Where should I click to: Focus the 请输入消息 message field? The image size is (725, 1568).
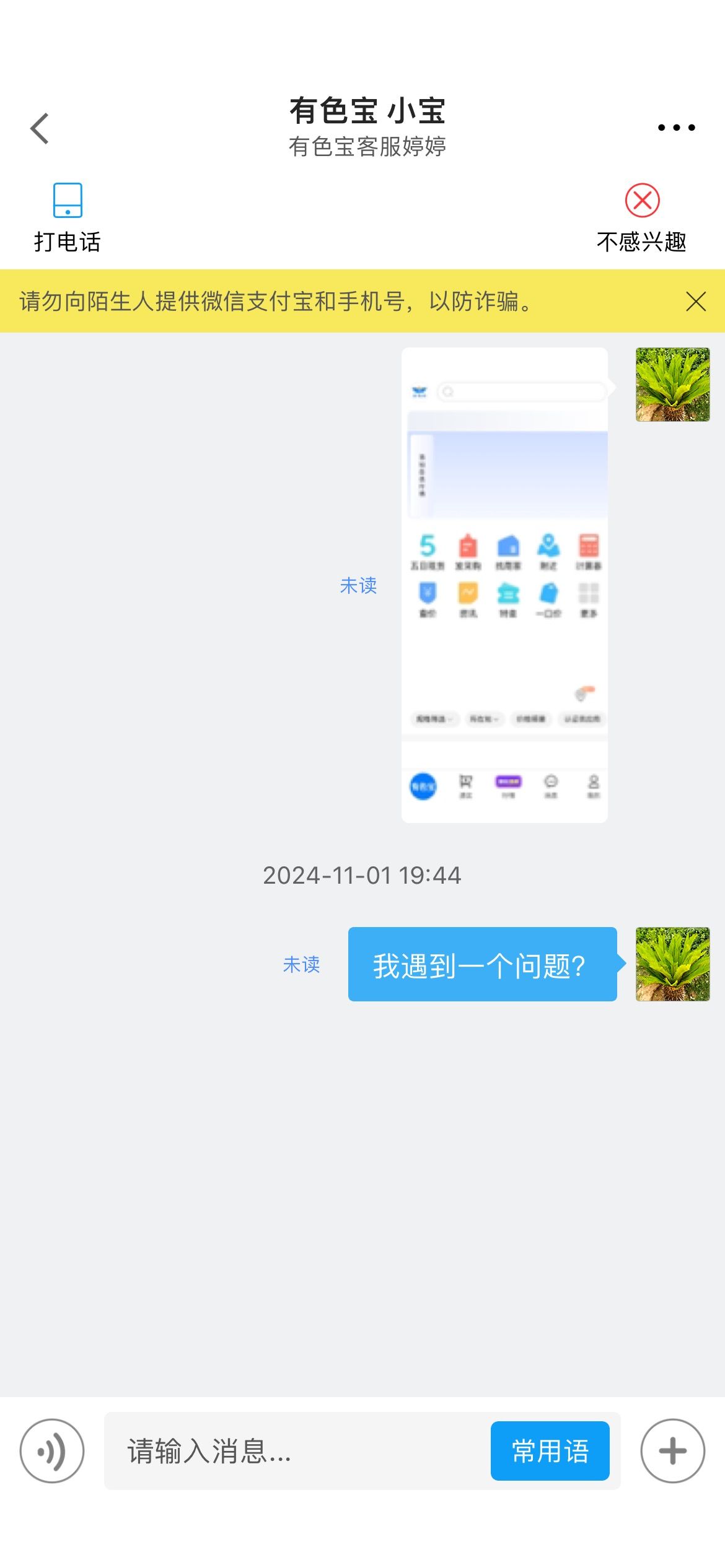click(297, 1451)
